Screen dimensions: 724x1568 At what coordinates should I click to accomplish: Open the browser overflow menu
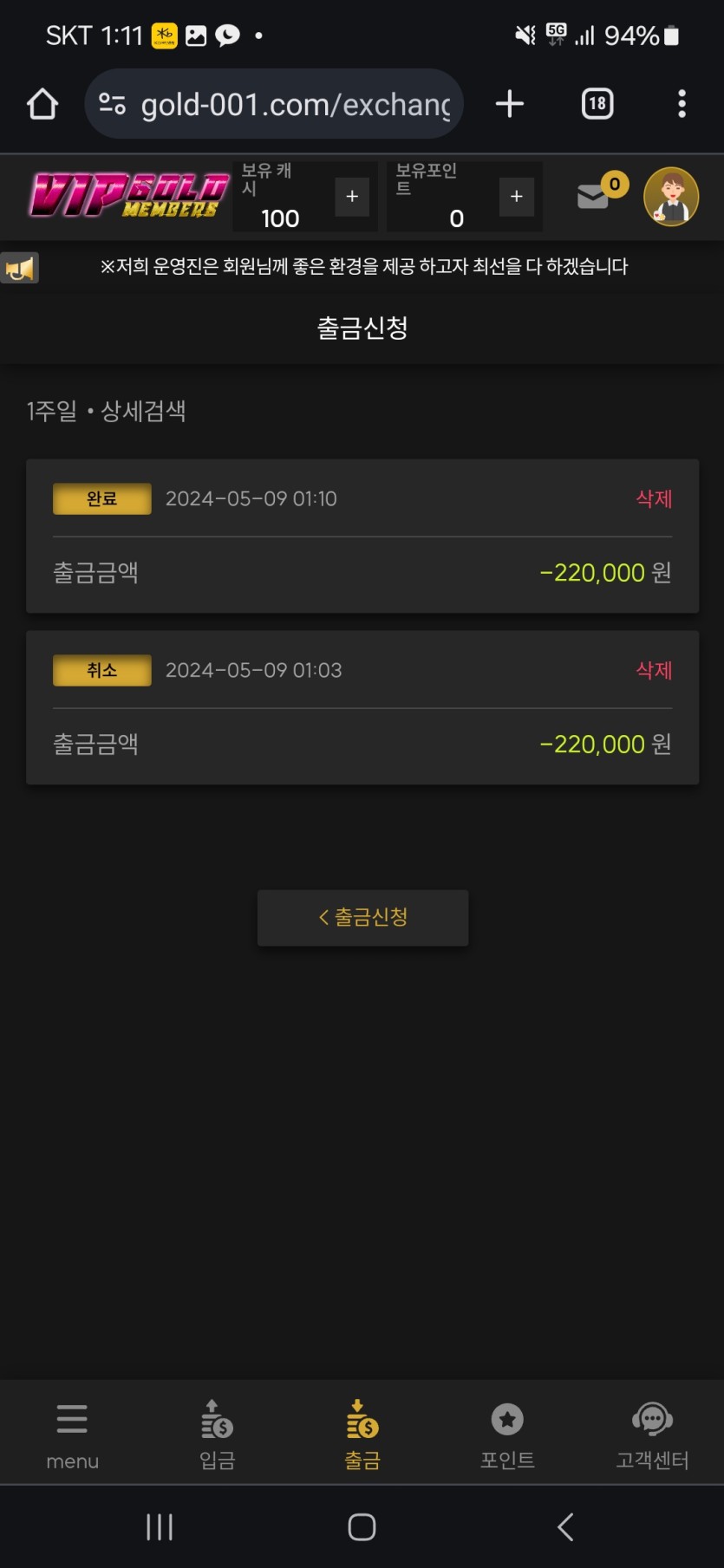(x=682, y=104)
